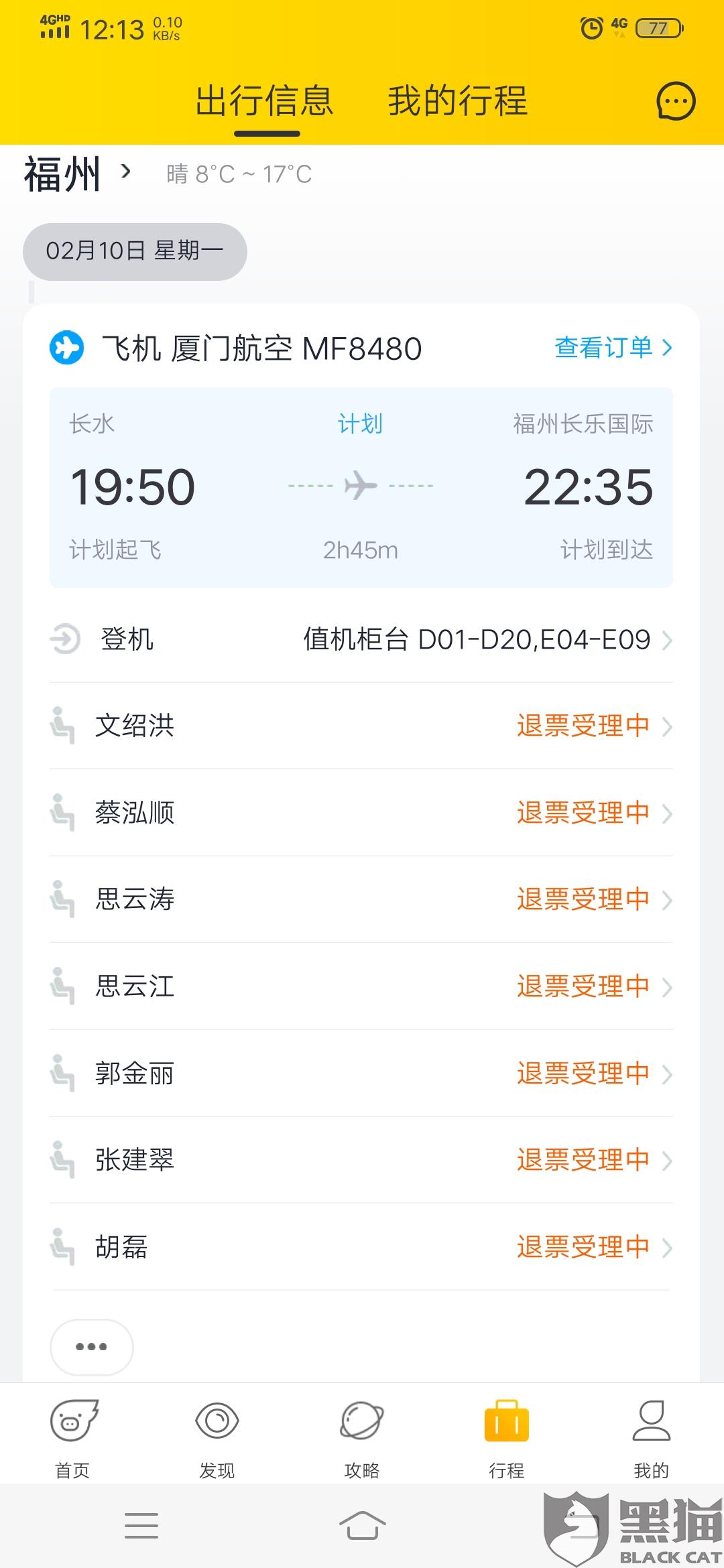Viewport: 724px width, 1568px height.
Task: Open 思云涛 passenger row
Action: pyautogui.click(x=361, y=899)
